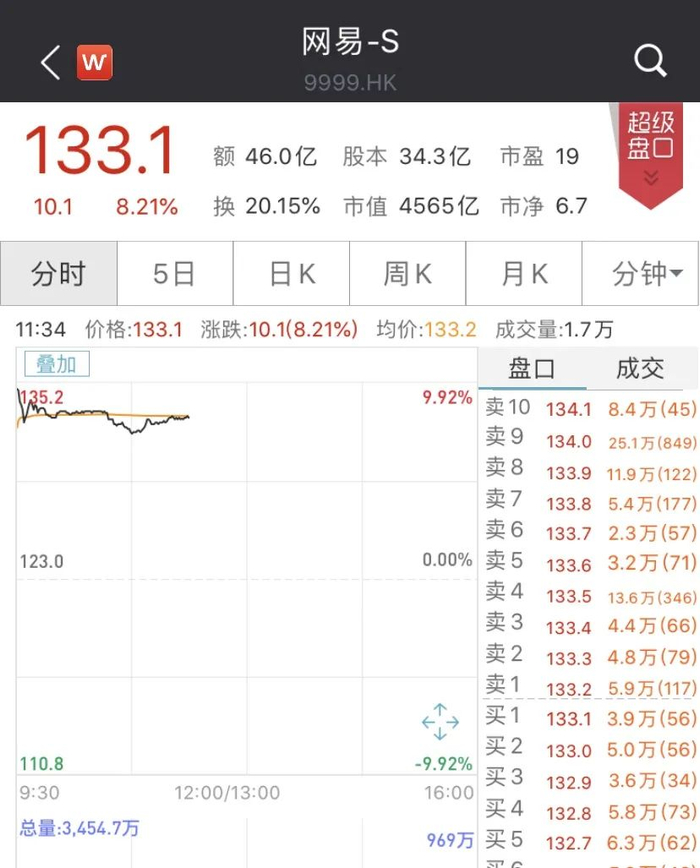Screen dimensions: 700x868
Task: Switch to the 5日 chart tab
Action: (x=175, y=273)
